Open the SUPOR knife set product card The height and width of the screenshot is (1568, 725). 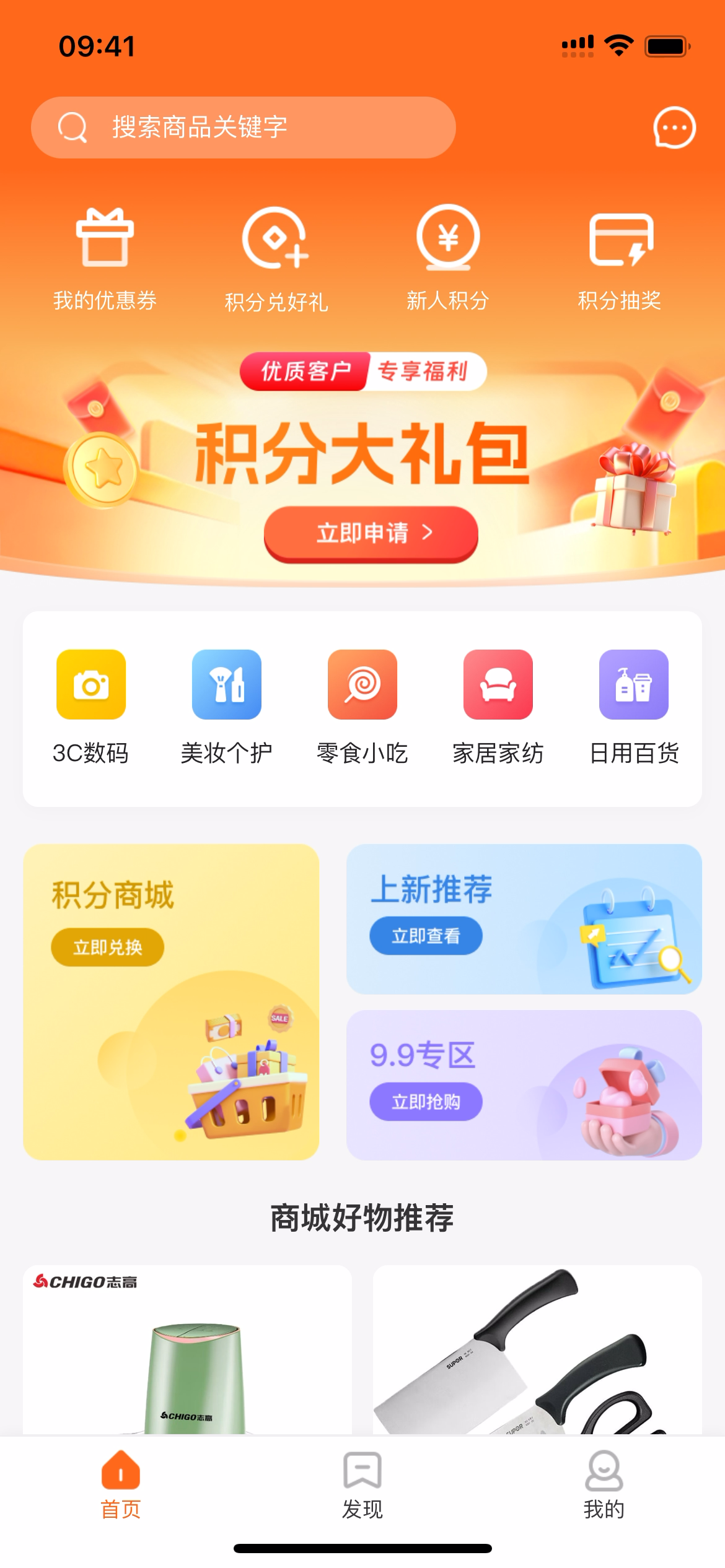[537, 1350]
